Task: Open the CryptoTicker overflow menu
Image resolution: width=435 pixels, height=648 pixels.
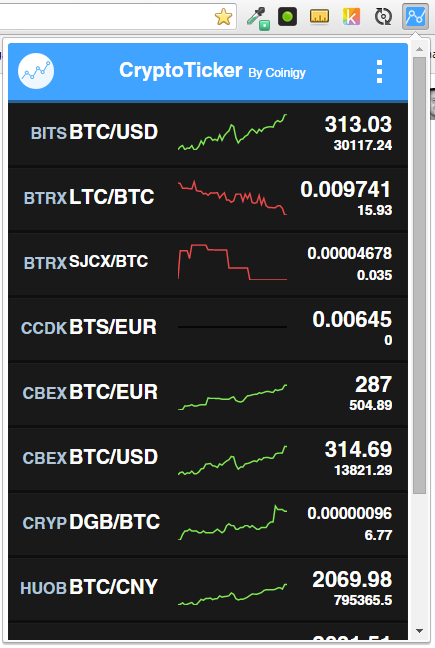Action: [379, 71]
